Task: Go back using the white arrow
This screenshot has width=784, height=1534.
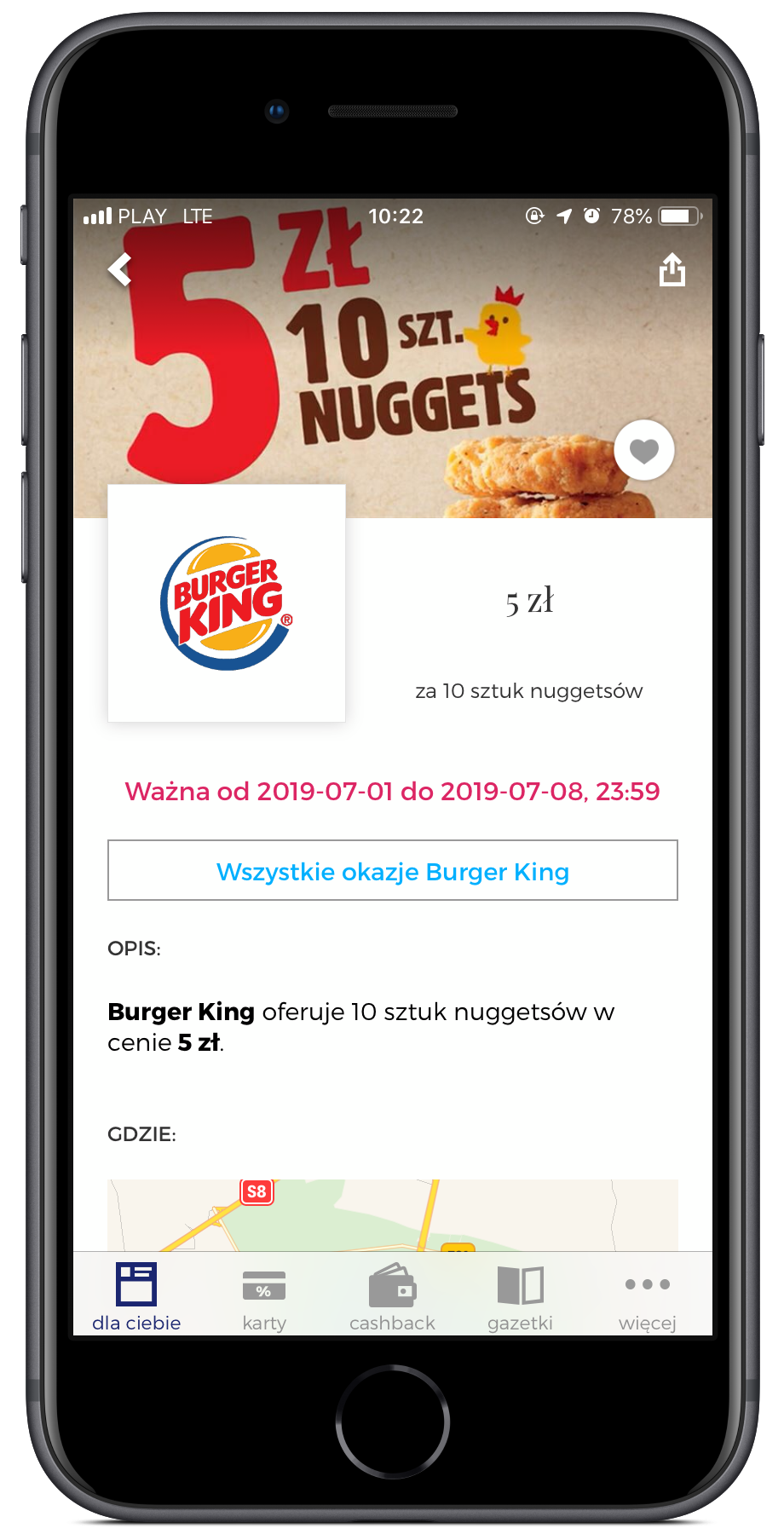Action: pyautogui.click(x=120, y=269)
